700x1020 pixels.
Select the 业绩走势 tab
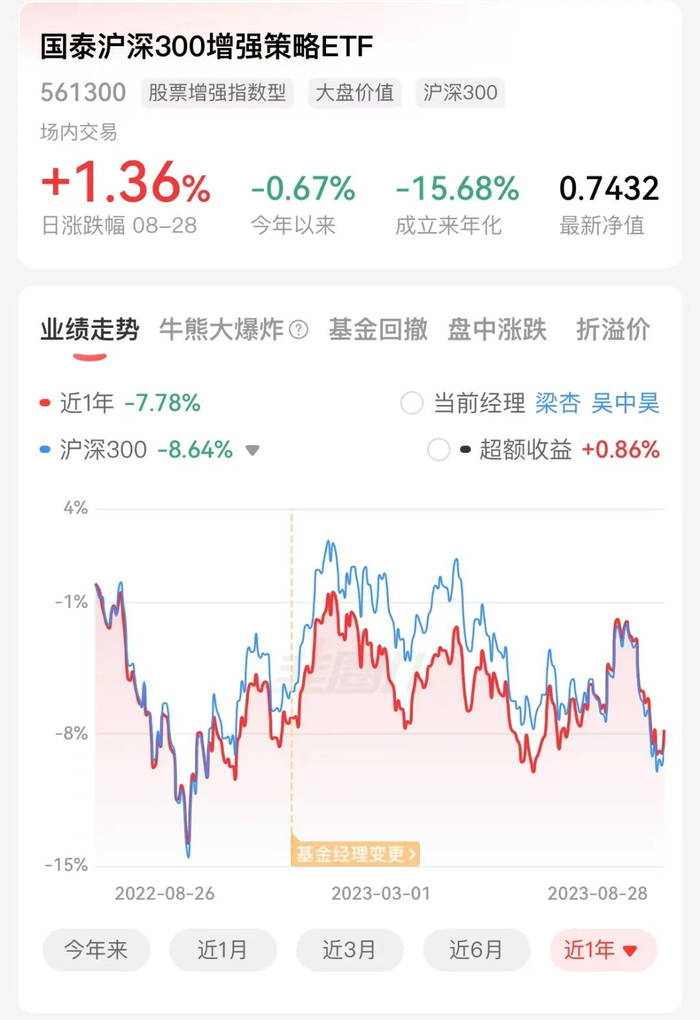pos(89,329)
